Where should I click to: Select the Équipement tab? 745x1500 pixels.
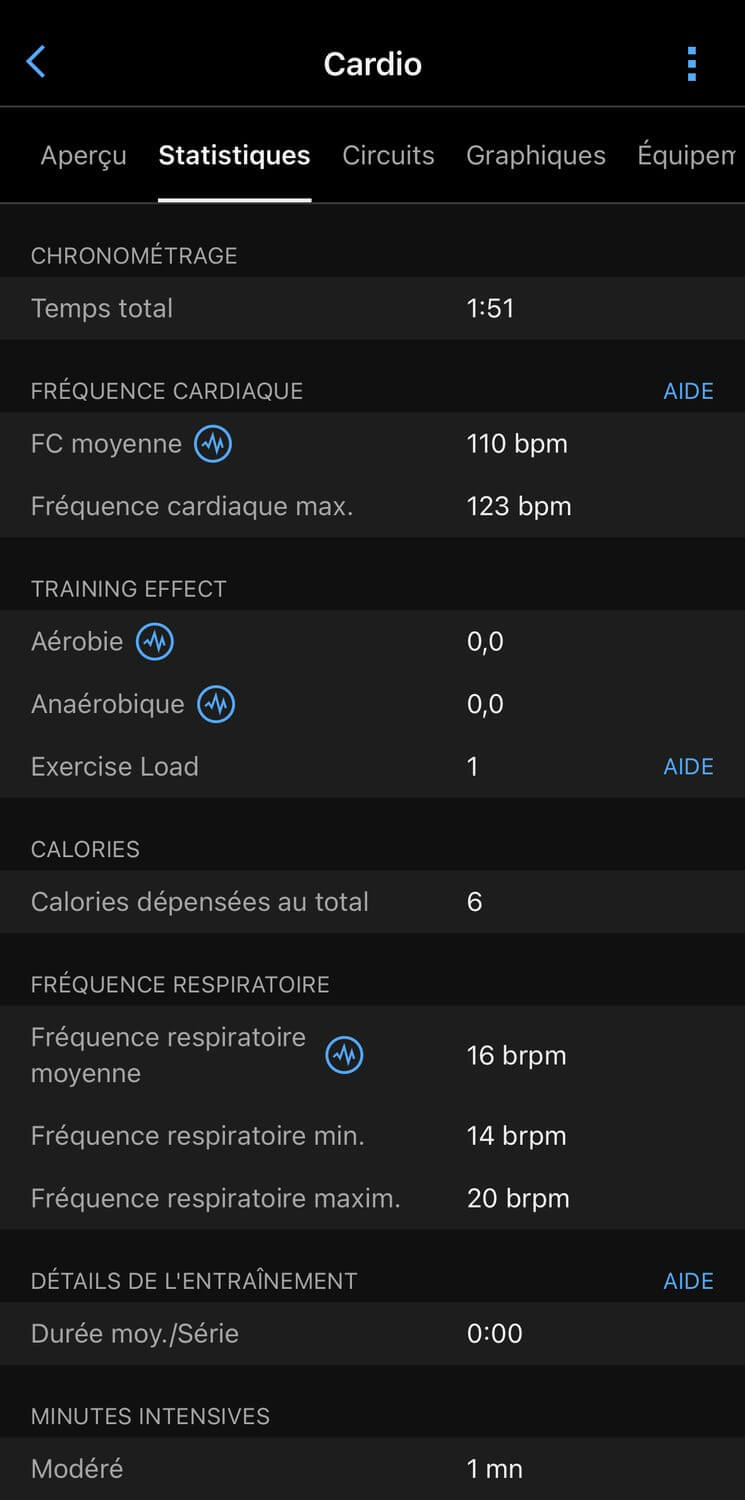click(690, 155)
